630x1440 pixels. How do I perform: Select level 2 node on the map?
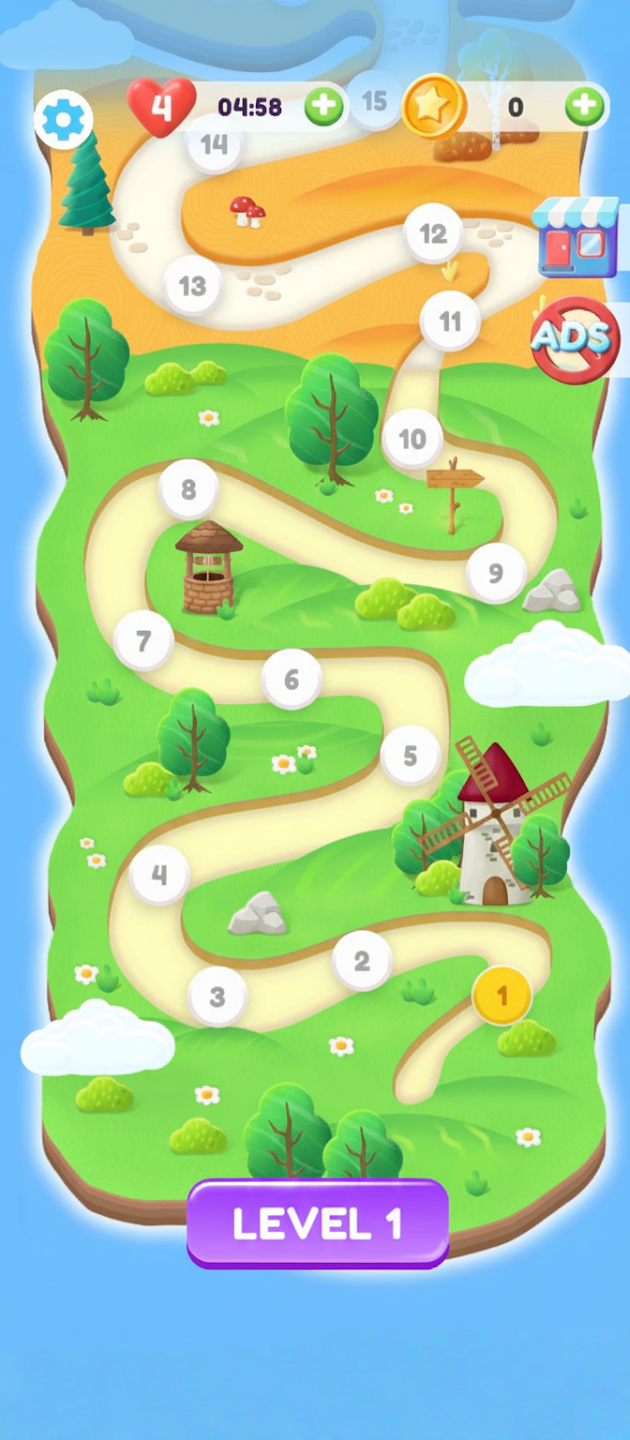pyautogui.click(x=362, y=961)
